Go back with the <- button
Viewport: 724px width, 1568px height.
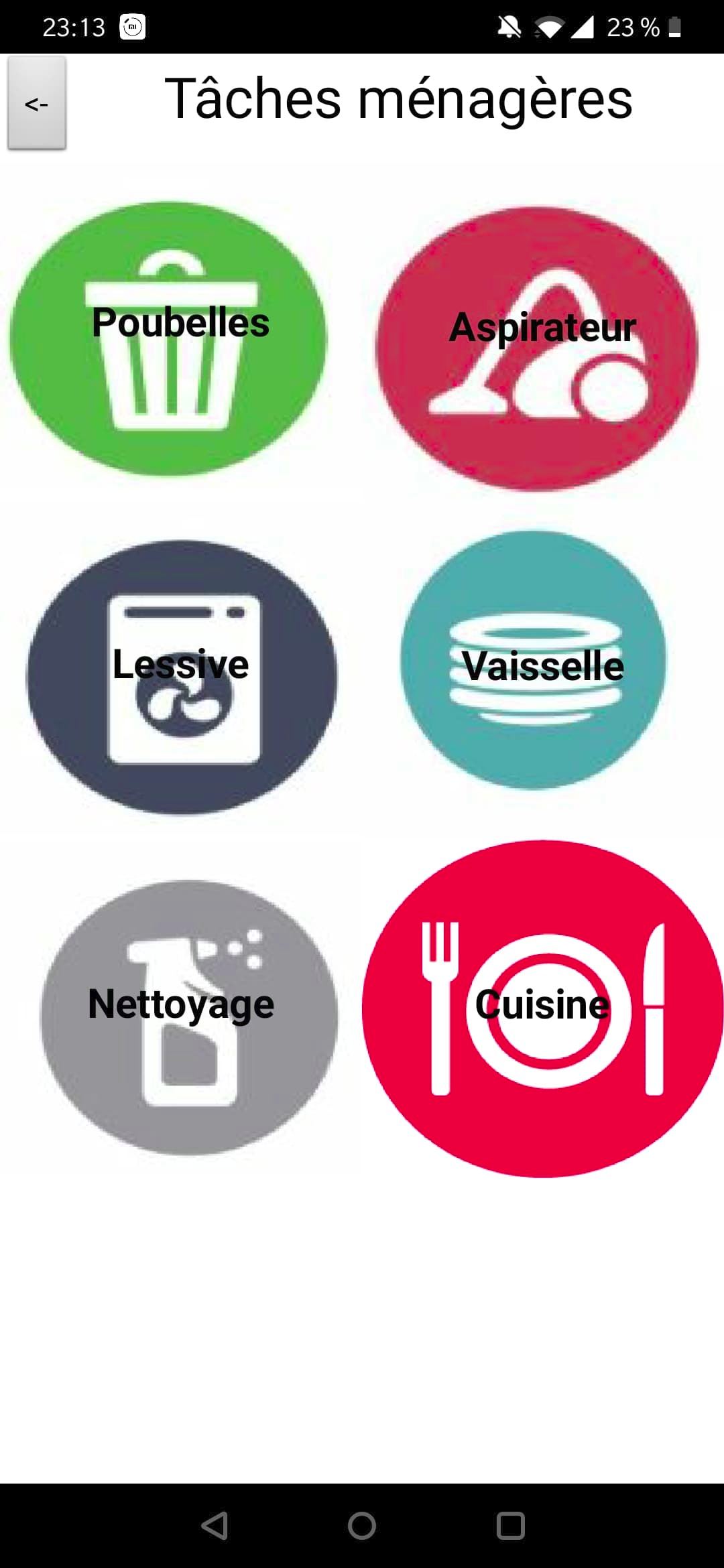37,103
